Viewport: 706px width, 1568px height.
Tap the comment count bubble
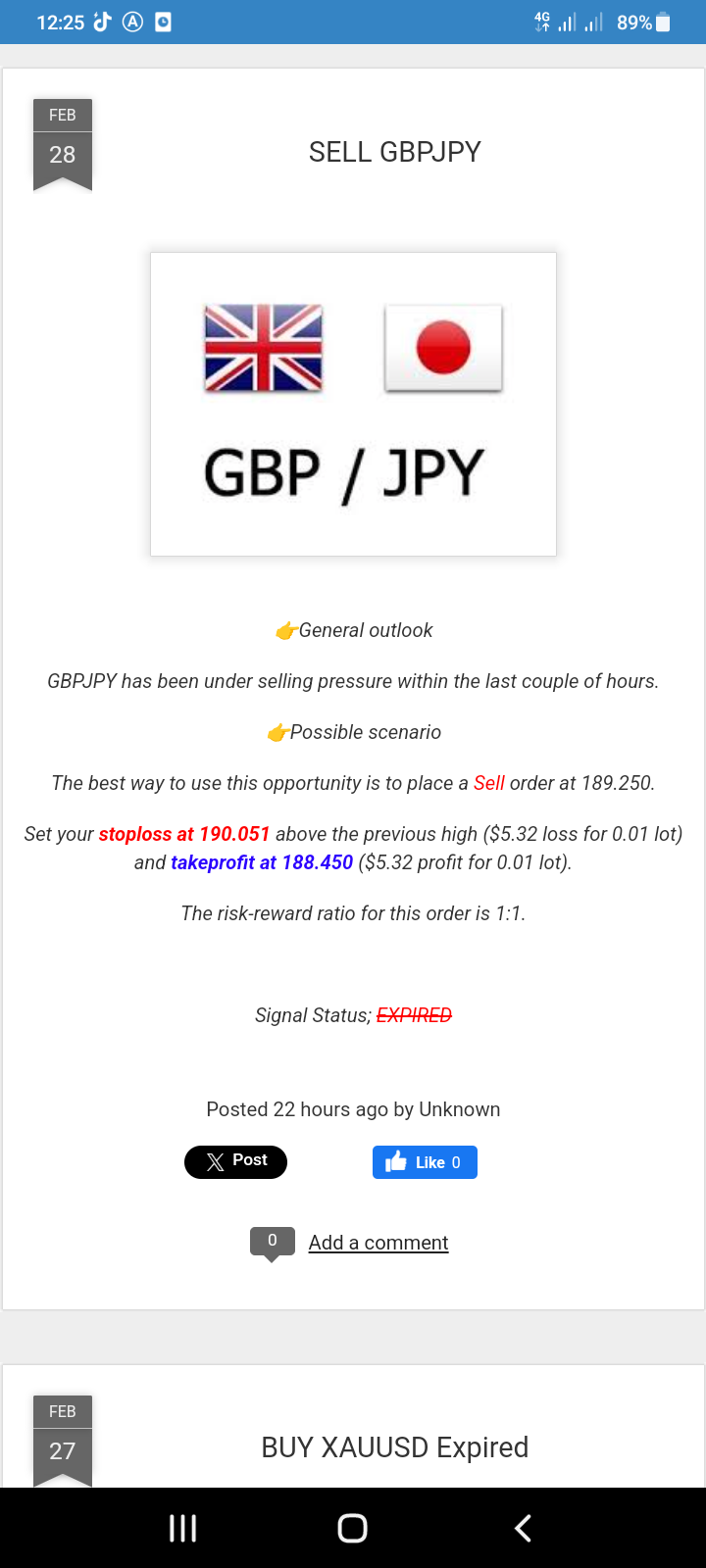(273, 1242)
